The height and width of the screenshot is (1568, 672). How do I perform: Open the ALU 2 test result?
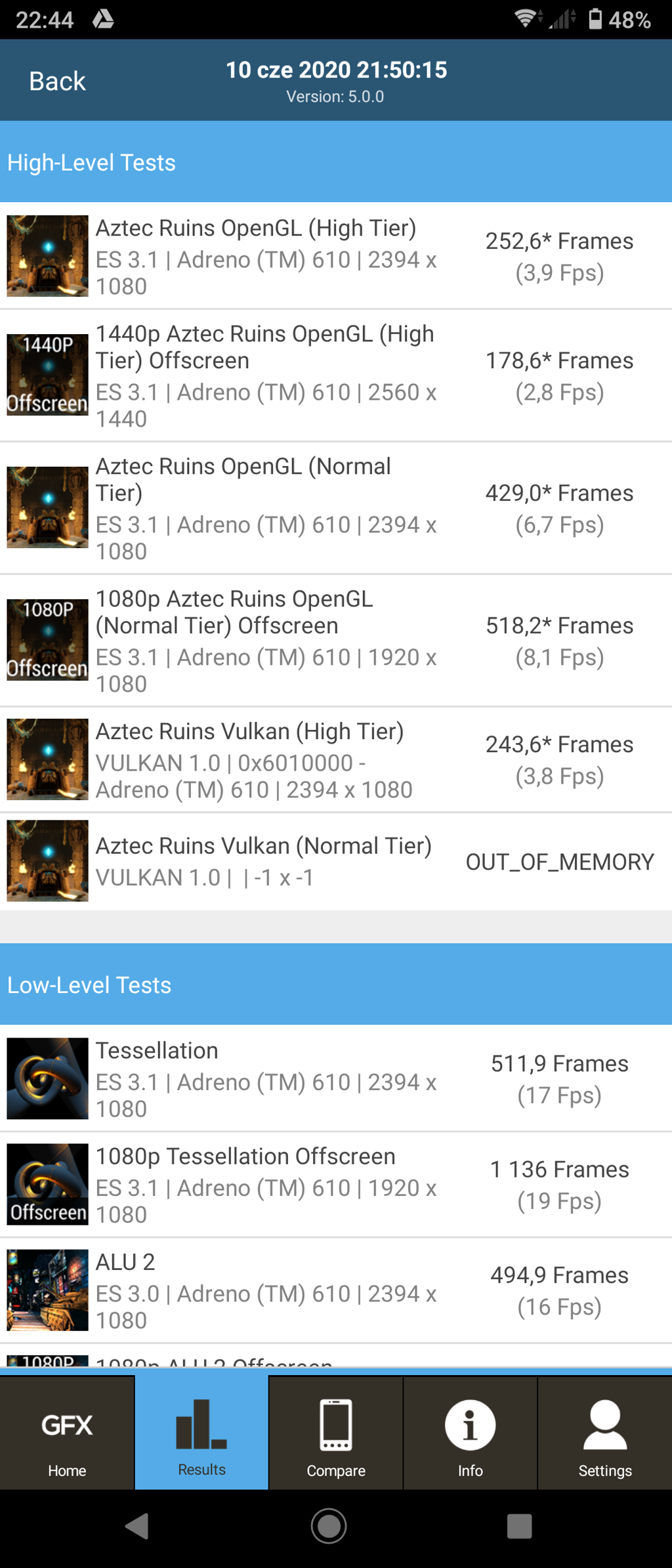tap(336, 1290)
